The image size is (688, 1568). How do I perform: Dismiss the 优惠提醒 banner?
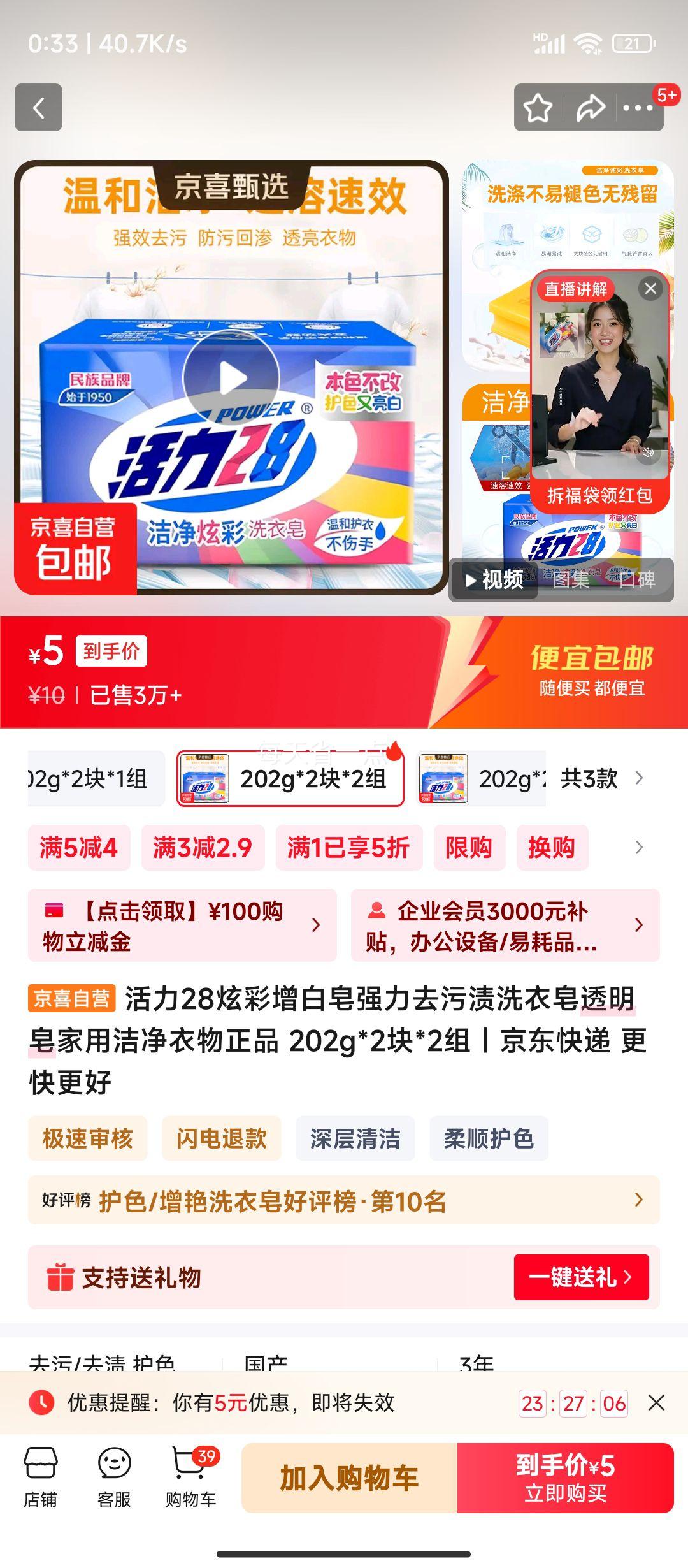(x=656, y=1403)
